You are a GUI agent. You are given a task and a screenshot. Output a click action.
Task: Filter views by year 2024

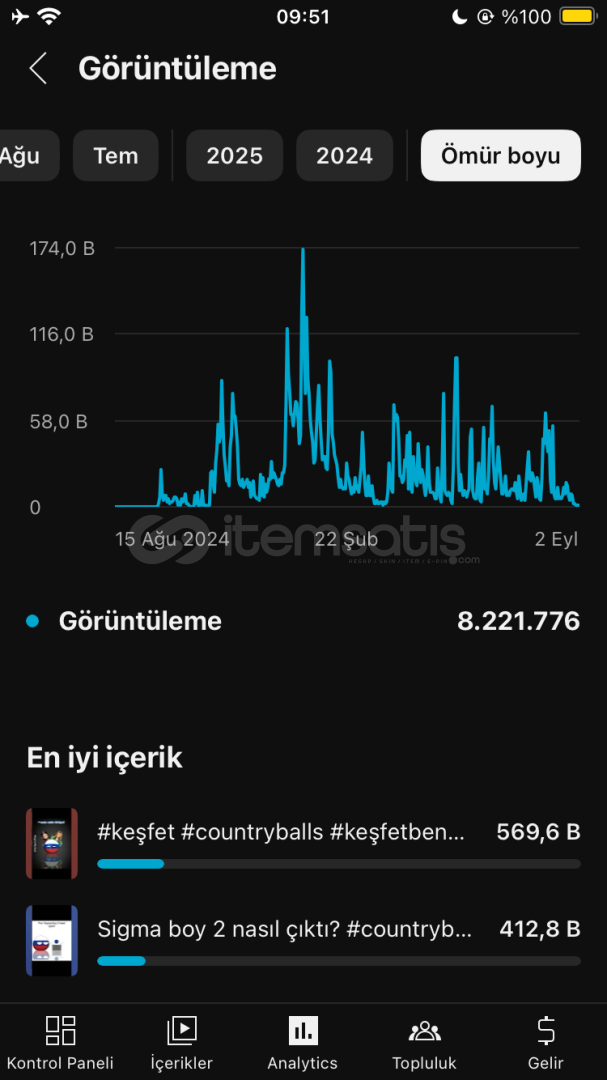point(344,156)
